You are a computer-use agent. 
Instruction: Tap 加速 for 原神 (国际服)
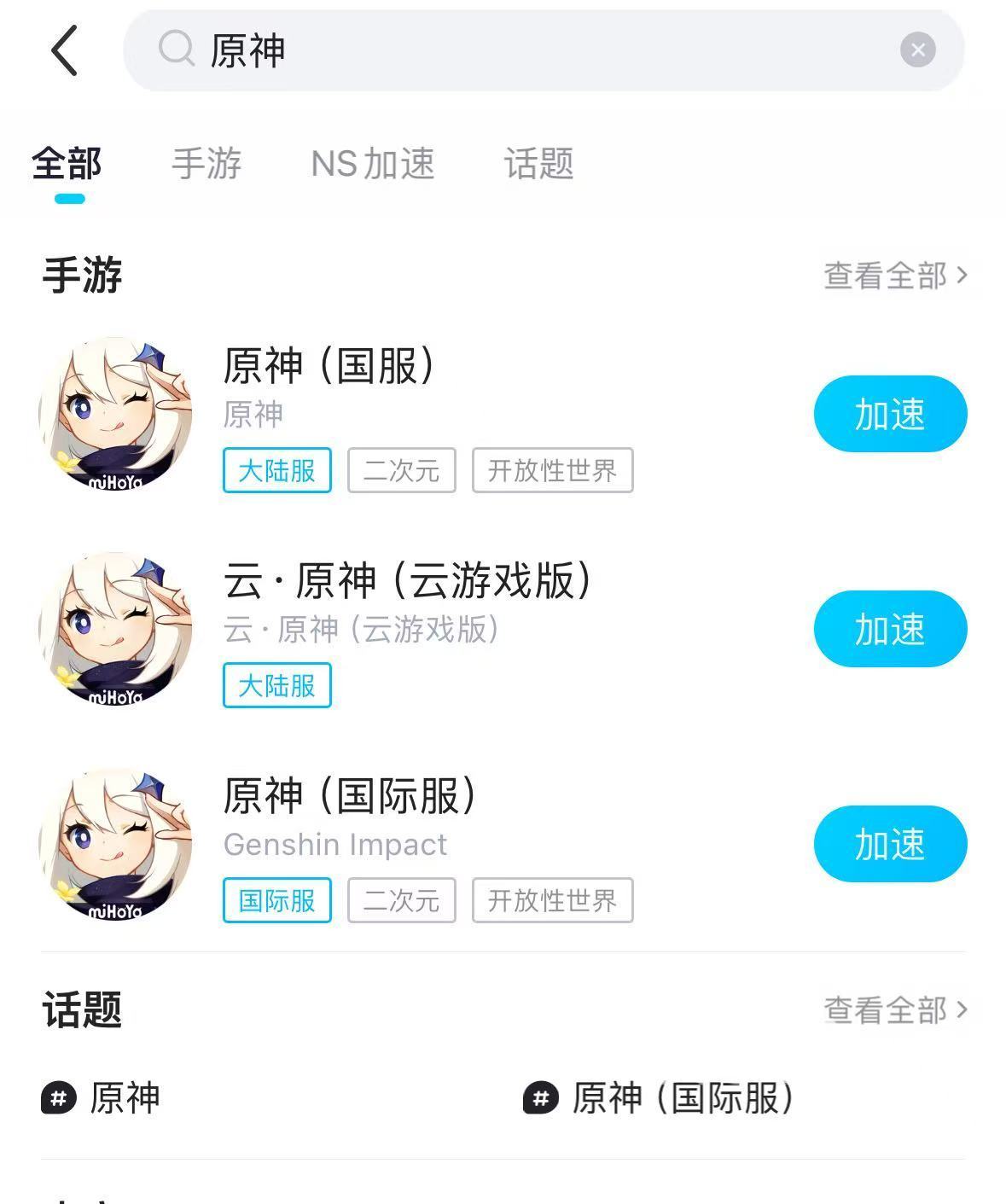tap(890, 844)
